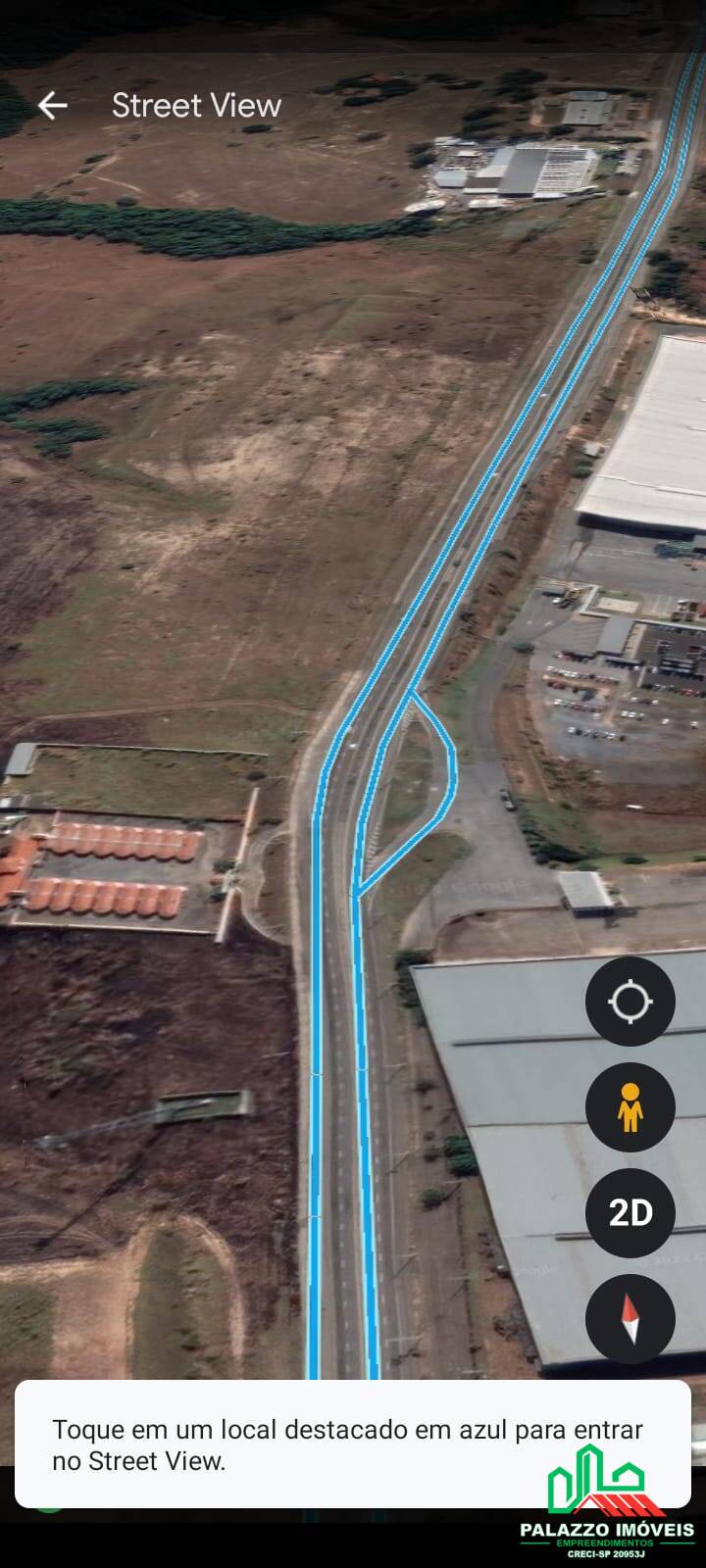The image size is (706, 1568).
Task: Recenter the map using the location target icon
Action: (x=629, y=1001)
